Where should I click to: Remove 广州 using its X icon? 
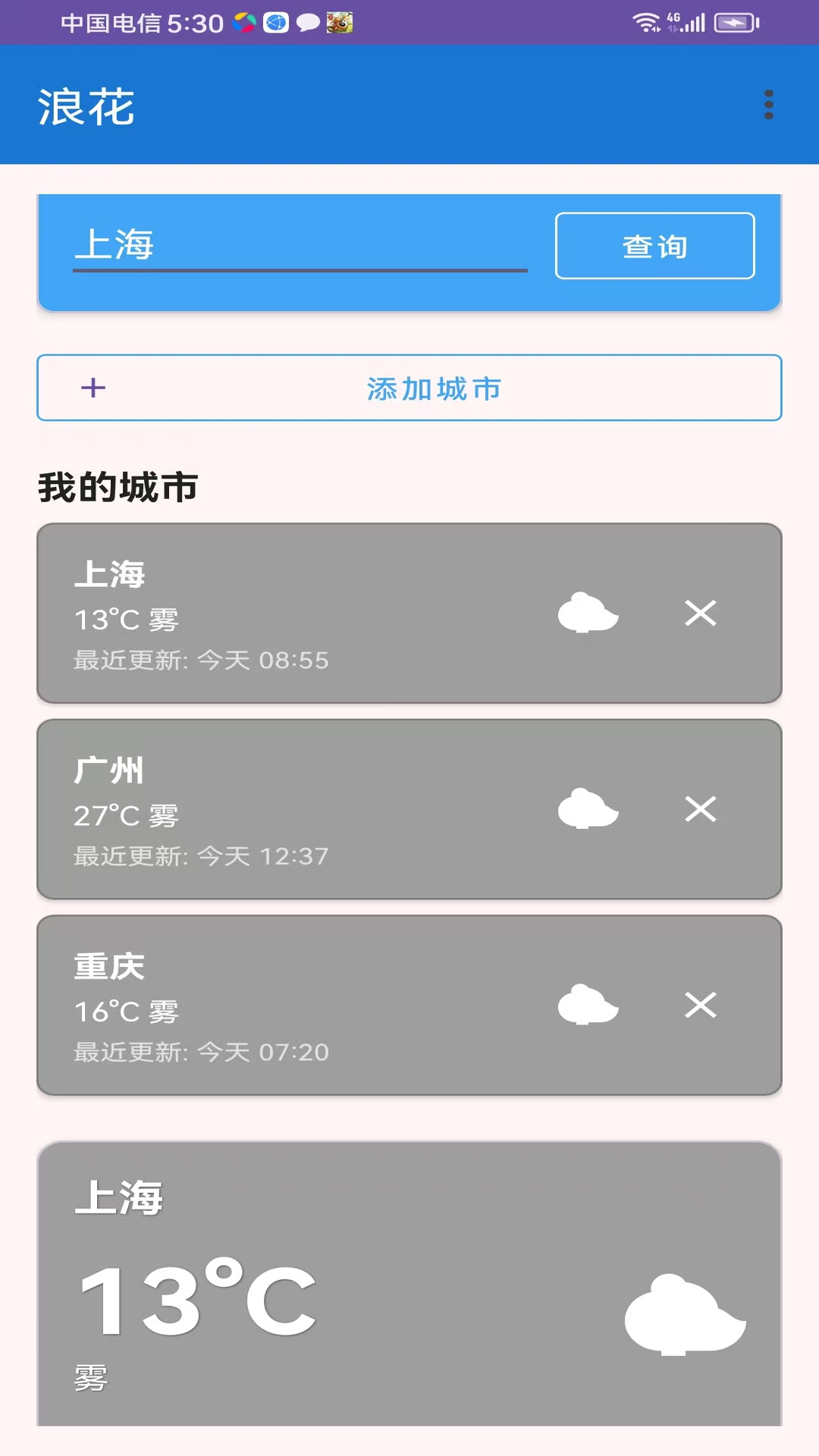point(701,810)
